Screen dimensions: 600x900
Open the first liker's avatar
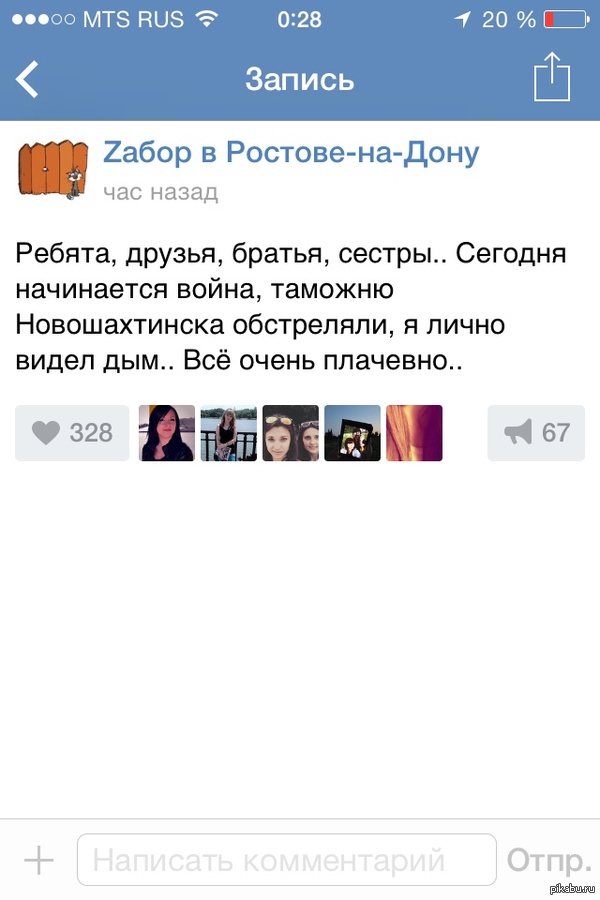[166, 433]
